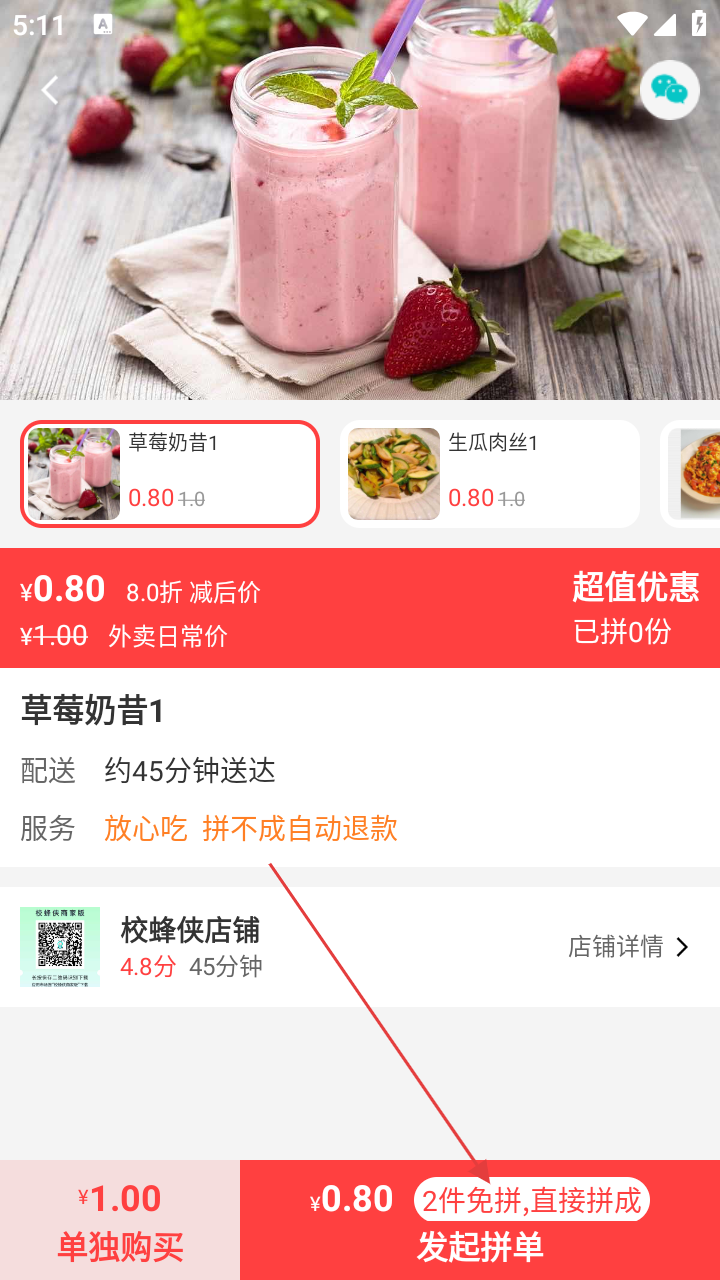Share this product via WeChat icon
Viewport: 720px width, 1280px height.
(x=669, y=90)
